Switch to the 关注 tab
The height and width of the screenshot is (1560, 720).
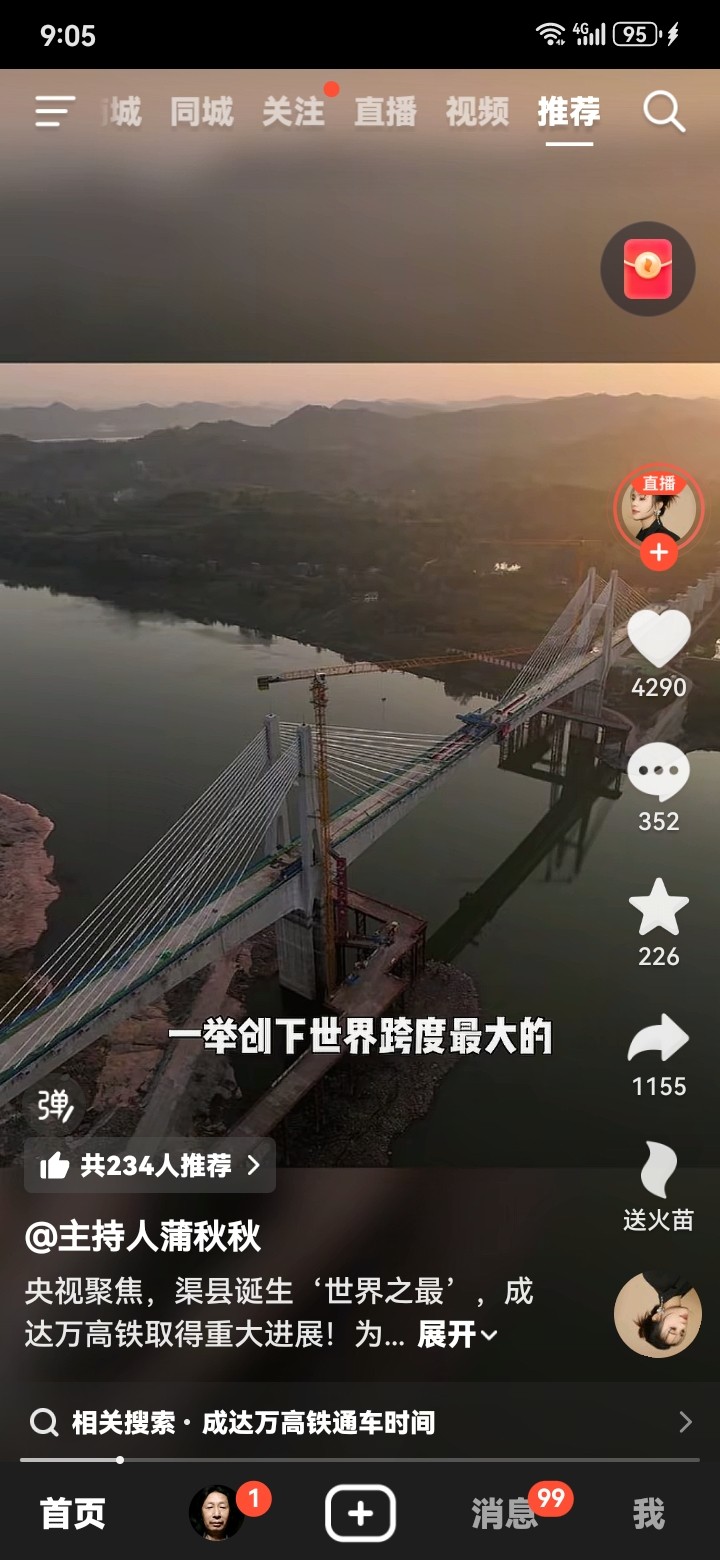pyautogui.click(x=293, y=112)
